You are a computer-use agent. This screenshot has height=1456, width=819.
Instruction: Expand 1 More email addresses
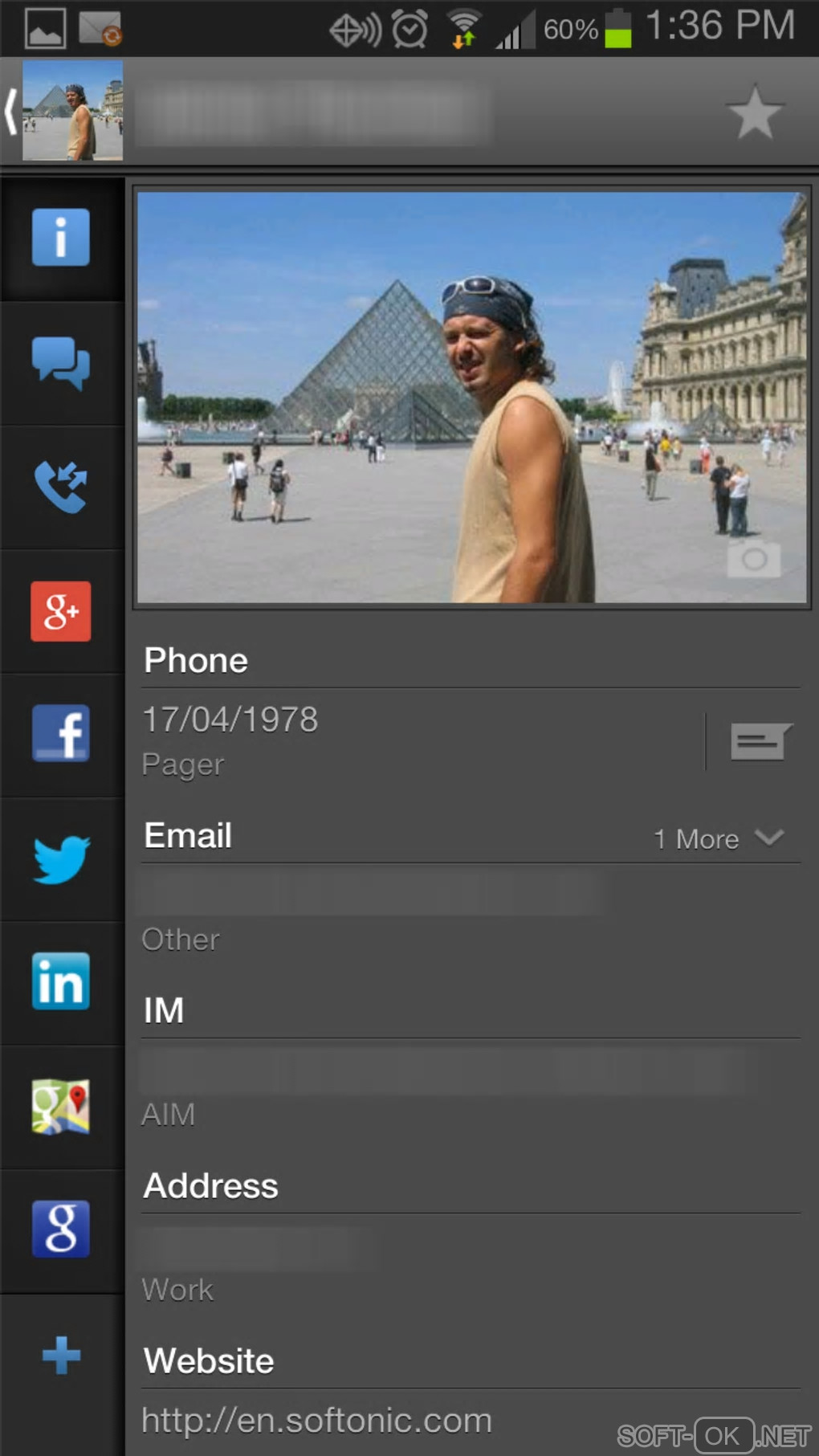pyautogui.click(x=718, y=839)
